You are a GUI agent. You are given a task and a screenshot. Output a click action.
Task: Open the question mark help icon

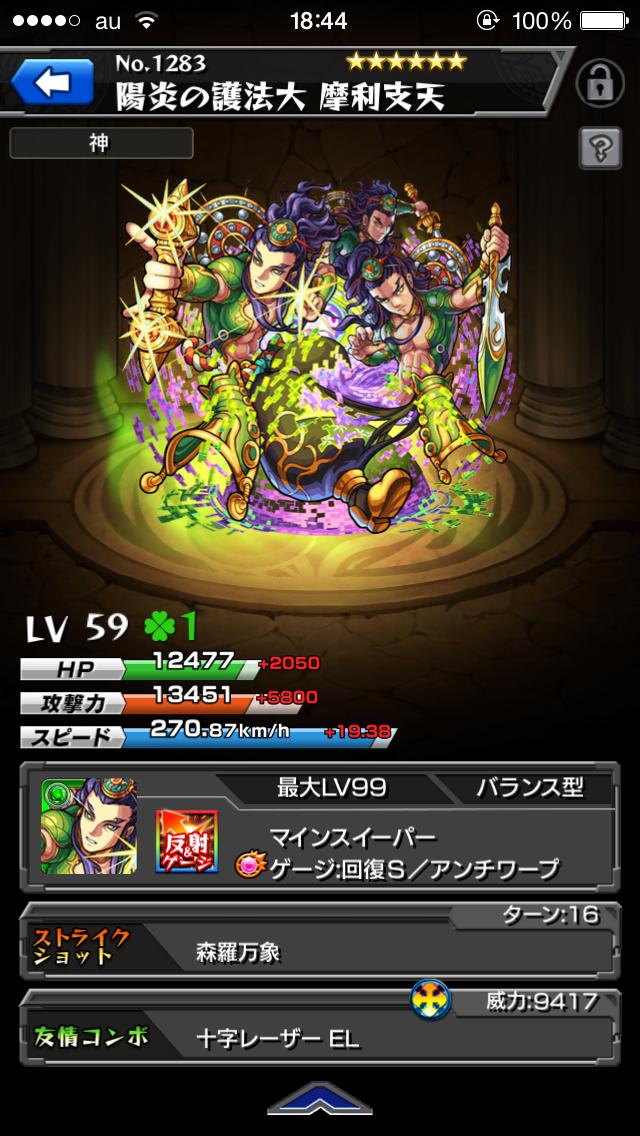598,148
